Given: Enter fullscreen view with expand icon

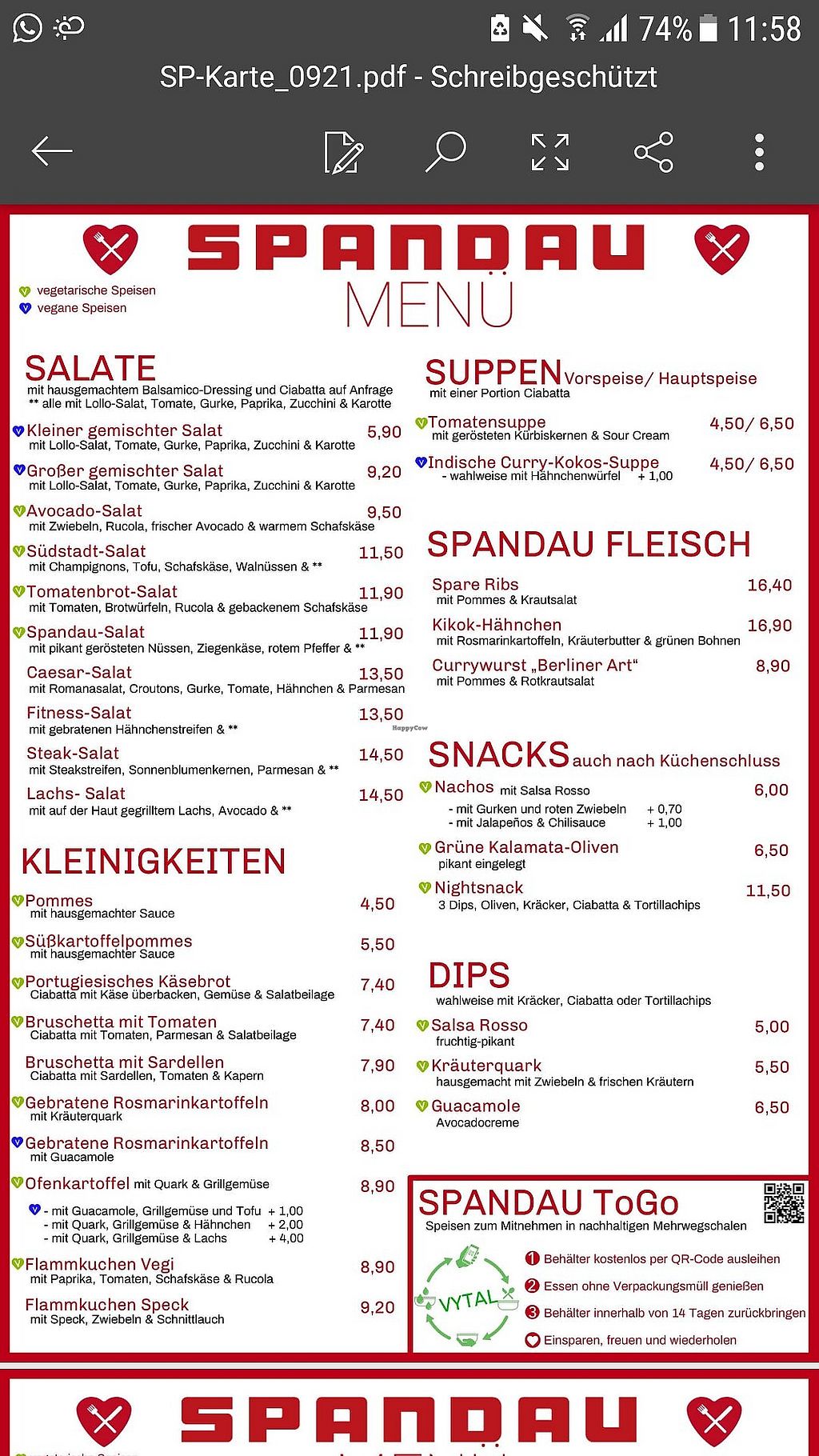Looking at the screenshot, I should [x=550, y=152].
